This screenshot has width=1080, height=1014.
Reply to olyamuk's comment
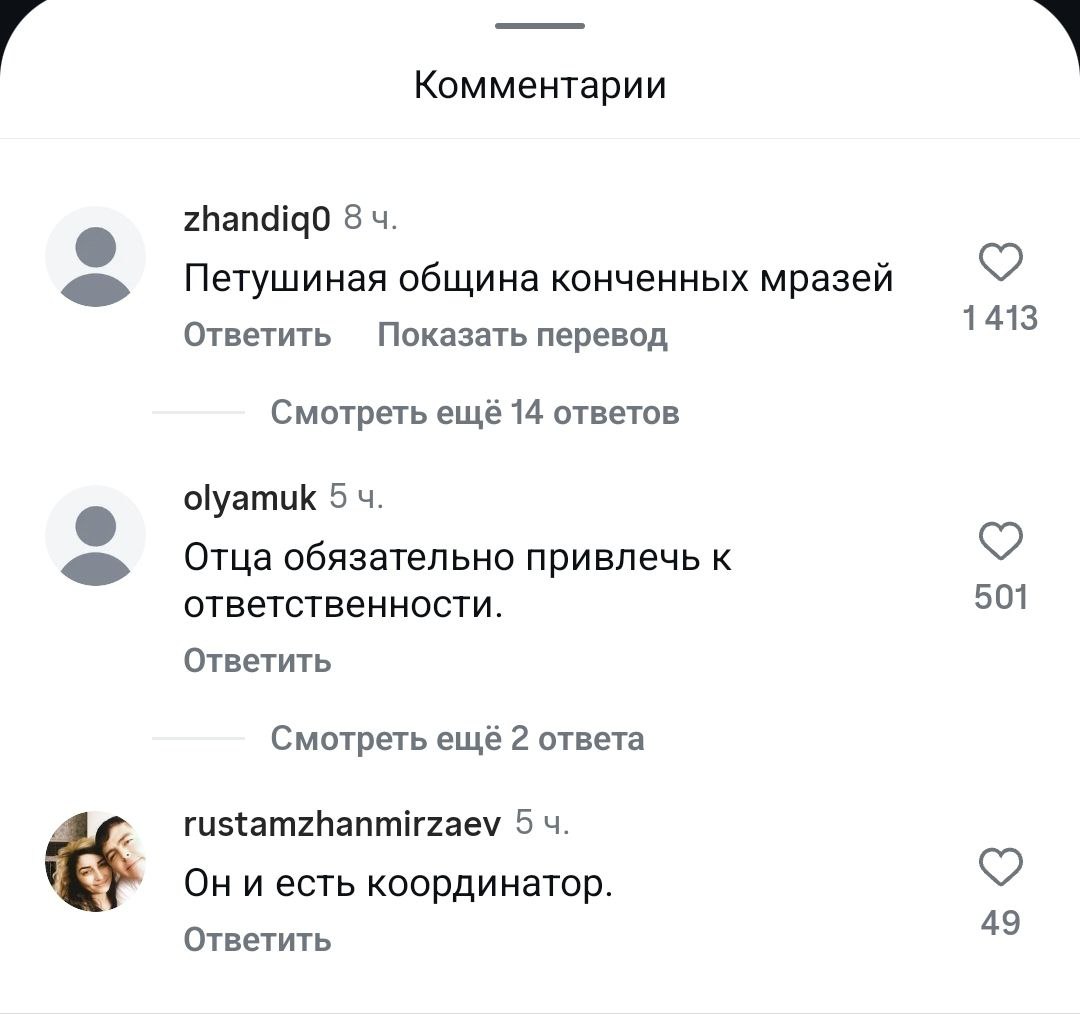(257, 661)
